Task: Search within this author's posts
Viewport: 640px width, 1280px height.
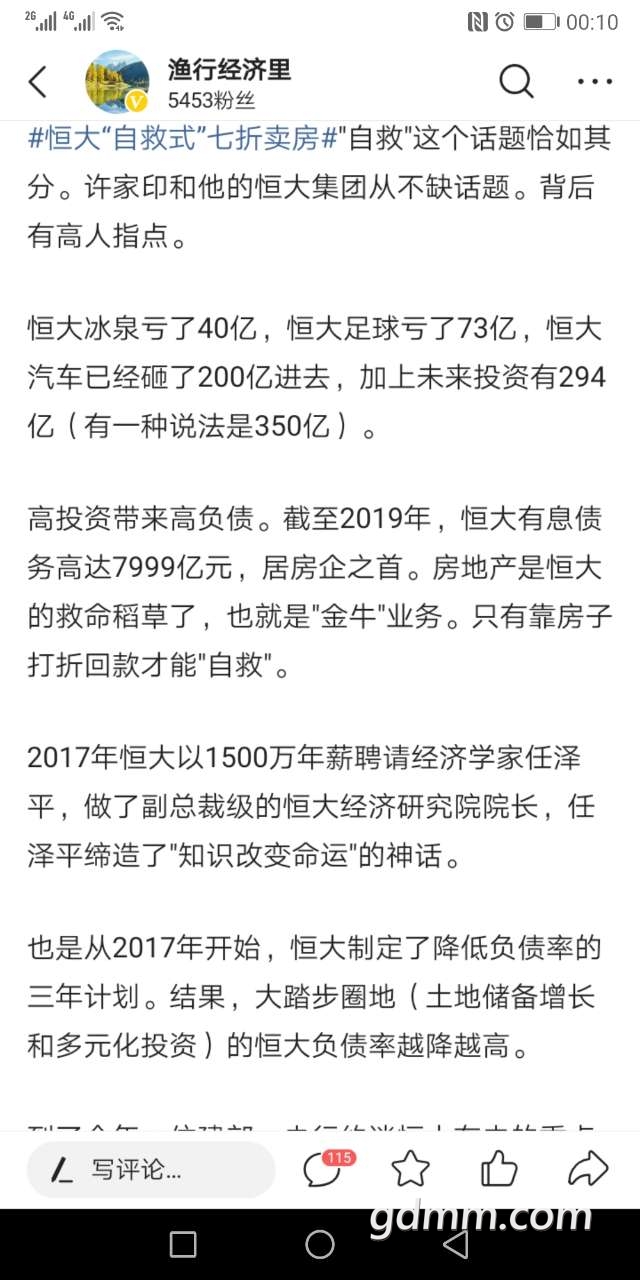Action: pos(516,82)
